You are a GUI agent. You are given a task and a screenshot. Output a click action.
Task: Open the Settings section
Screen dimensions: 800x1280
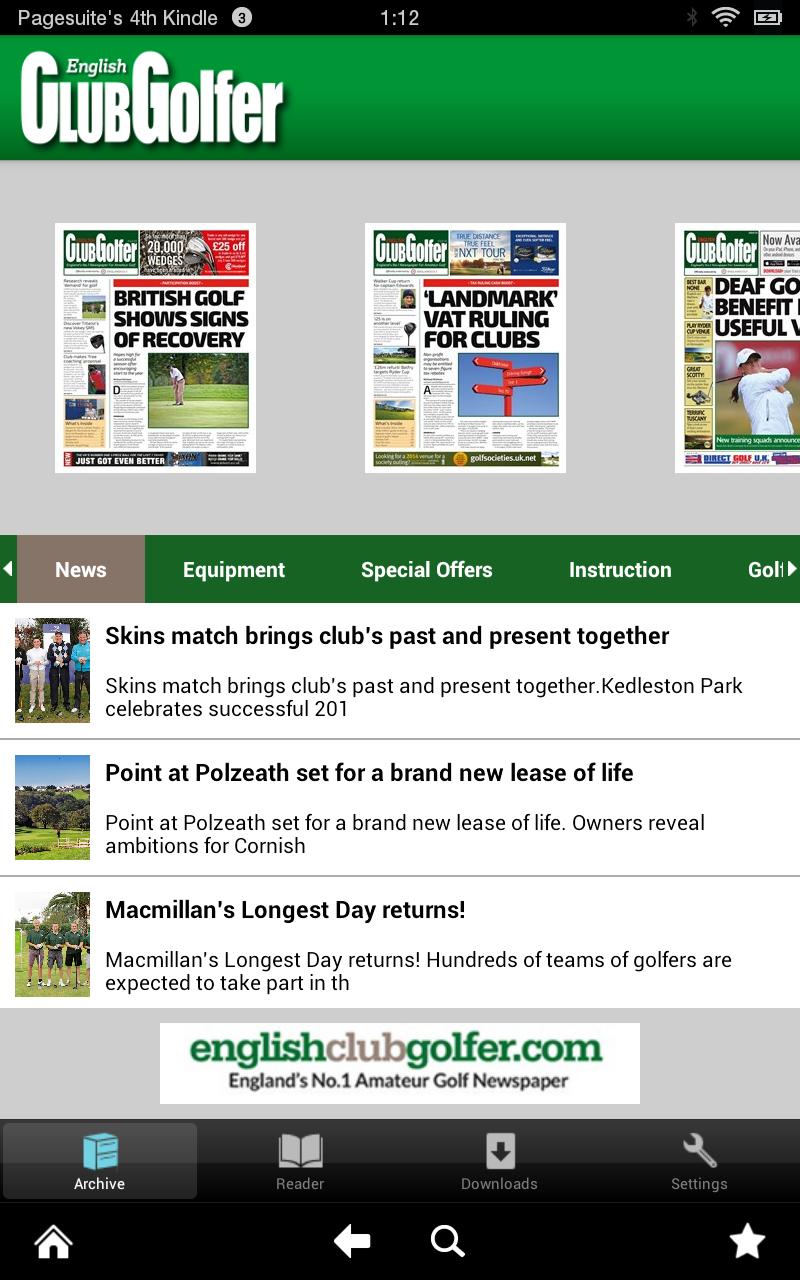(699, 1161)
